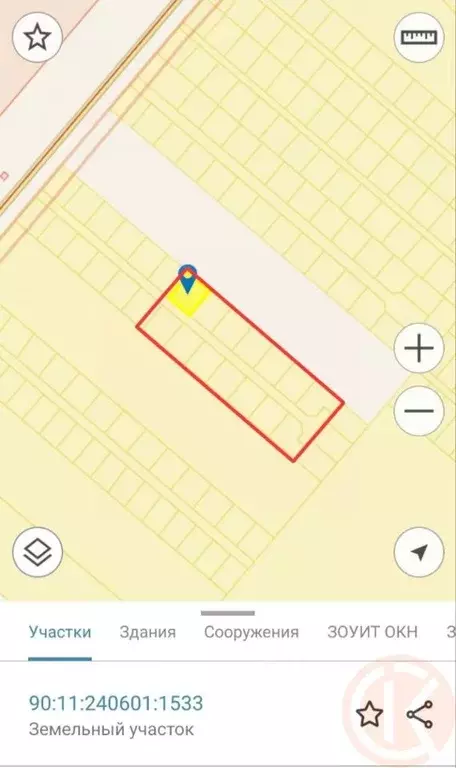
Task: Switch to the Здания tab
Action: point(147,632)
